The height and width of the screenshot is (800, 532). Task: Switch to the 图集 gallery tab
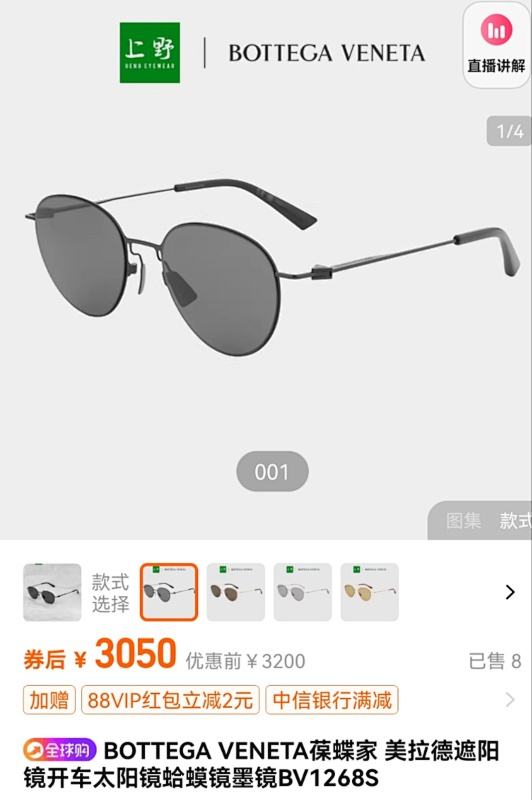coord(463,520)
